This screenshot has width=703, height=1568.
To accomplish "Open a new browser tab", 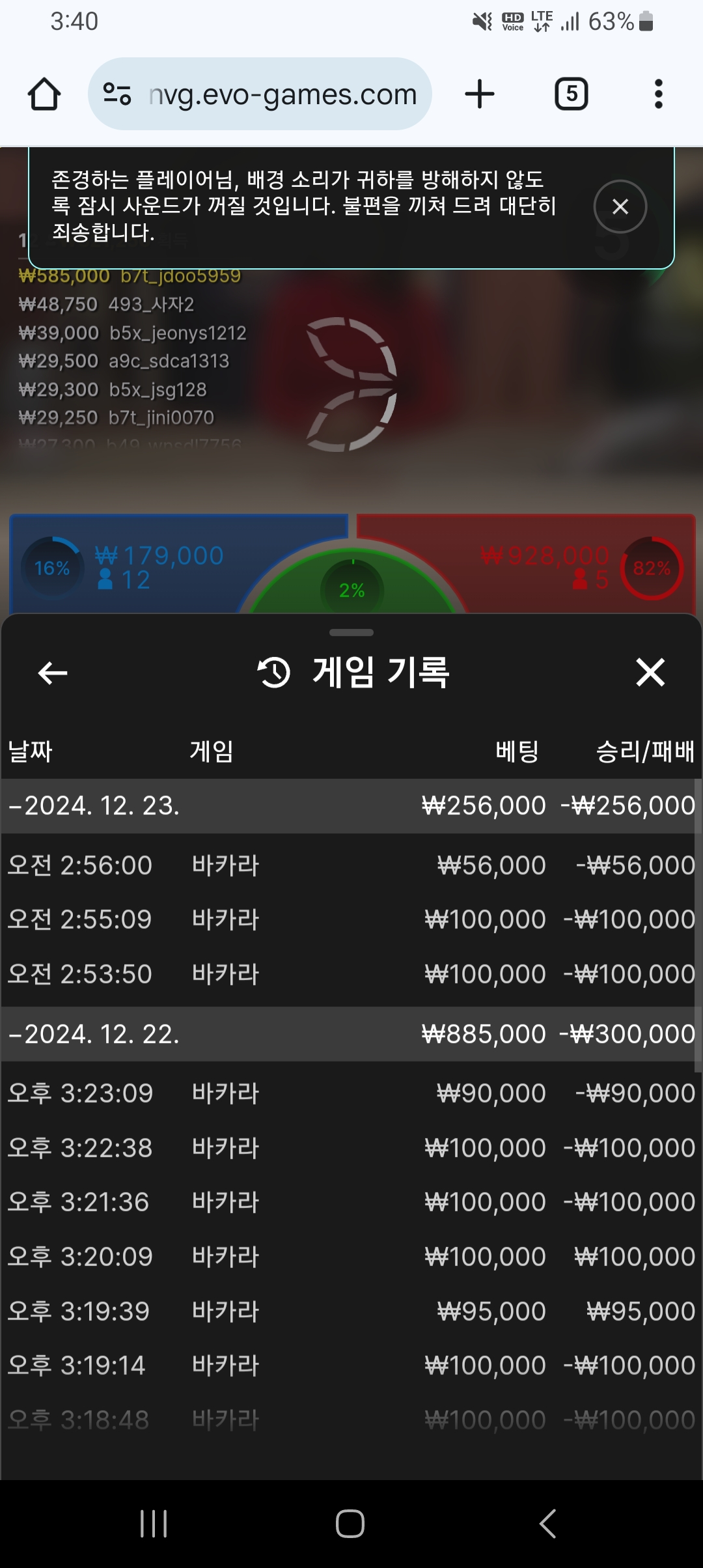I will coord(480,94).
